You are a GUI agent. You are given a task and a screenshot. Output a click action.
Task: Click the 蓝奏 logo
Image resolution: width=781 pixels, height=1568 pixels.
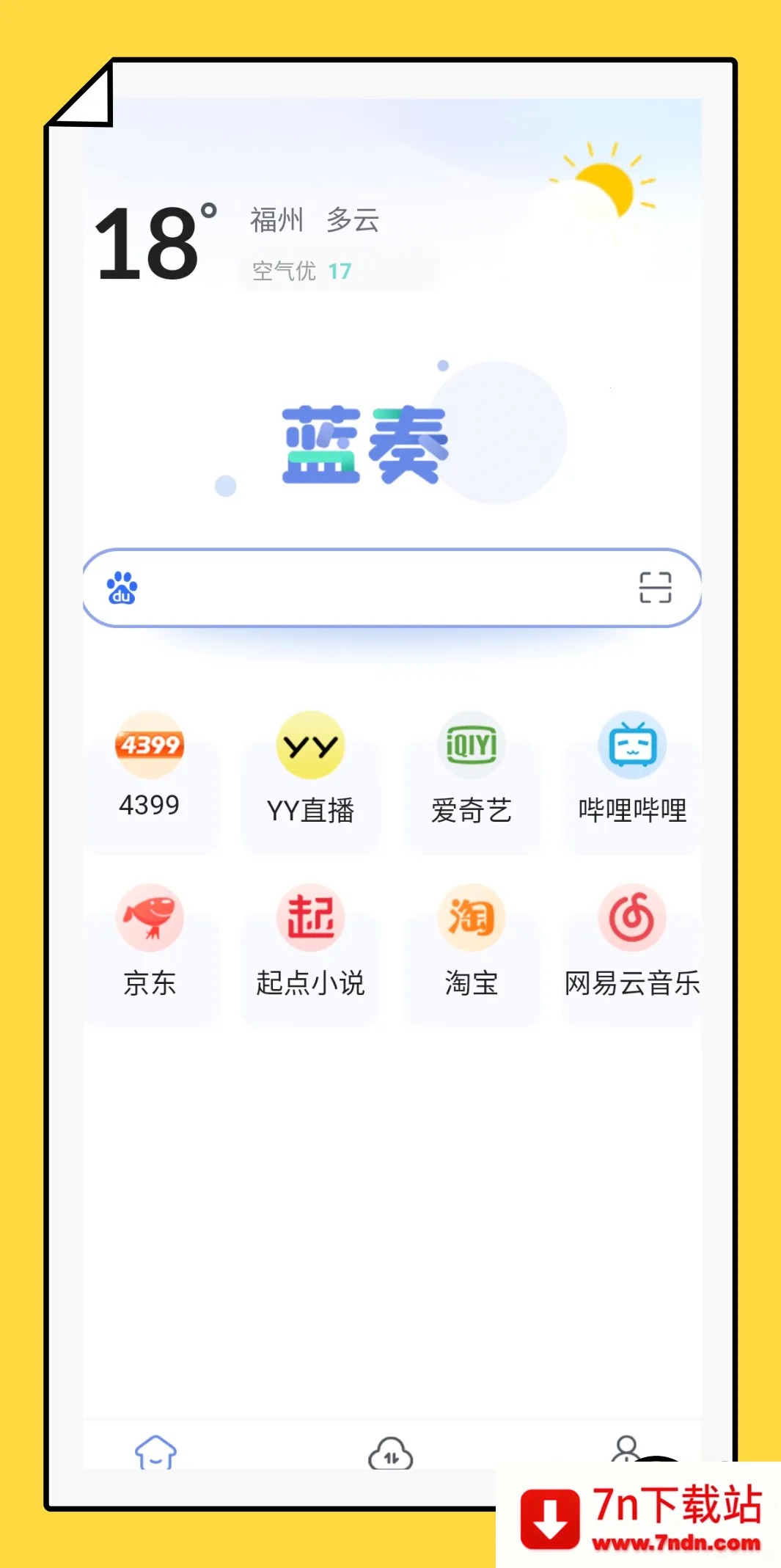364,444
